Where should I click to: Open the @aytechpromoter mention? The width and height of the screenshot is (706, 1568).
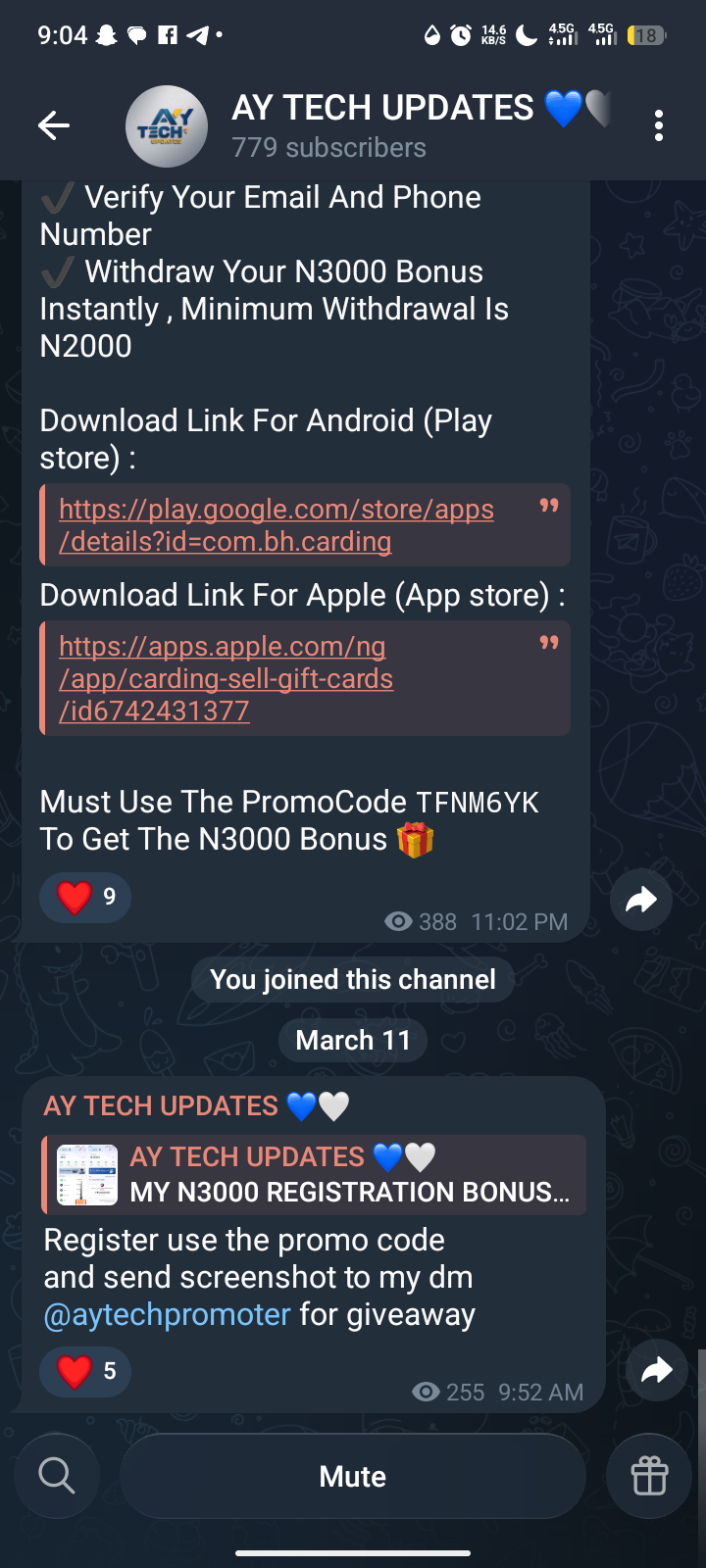[x=168, y=1314]
